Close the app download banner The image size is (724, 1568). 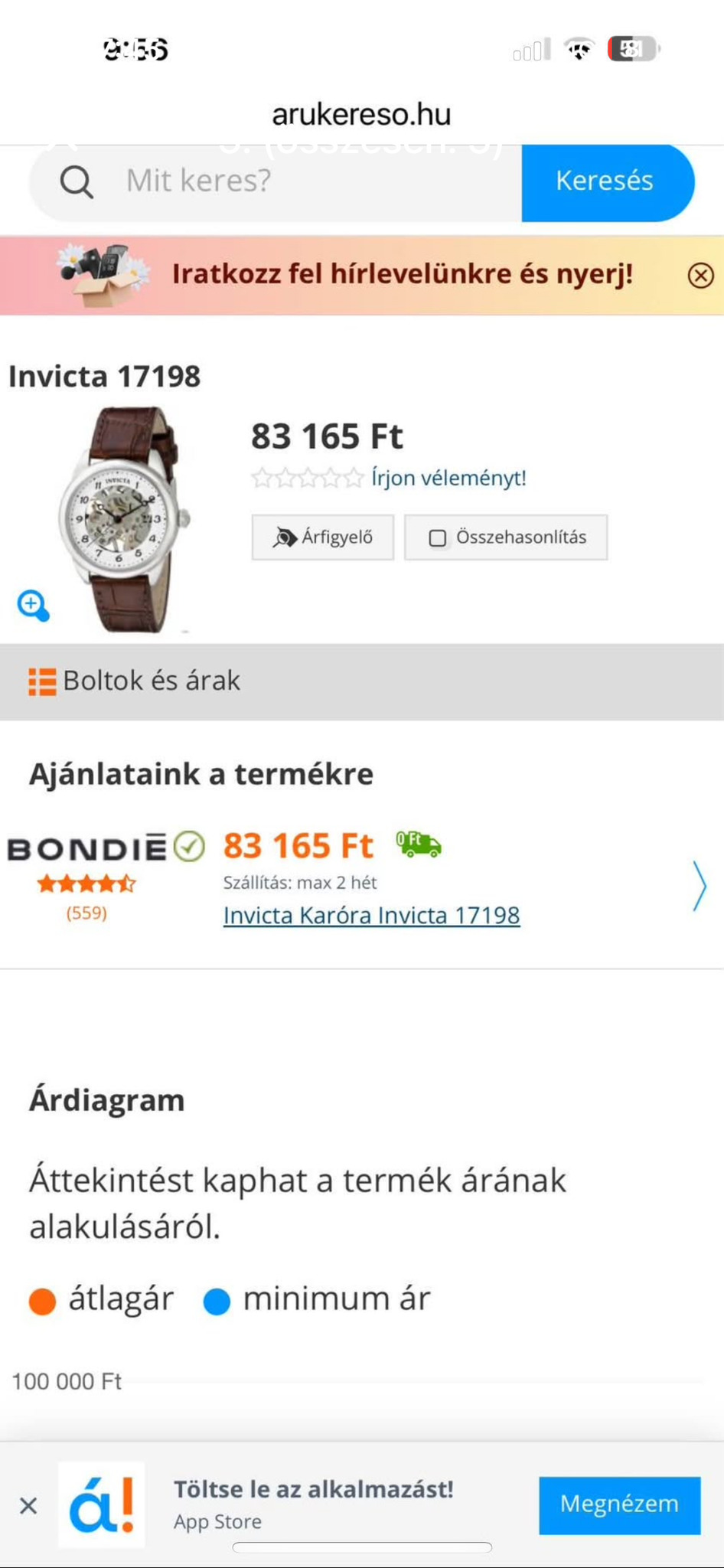(x=28, y=1506)
